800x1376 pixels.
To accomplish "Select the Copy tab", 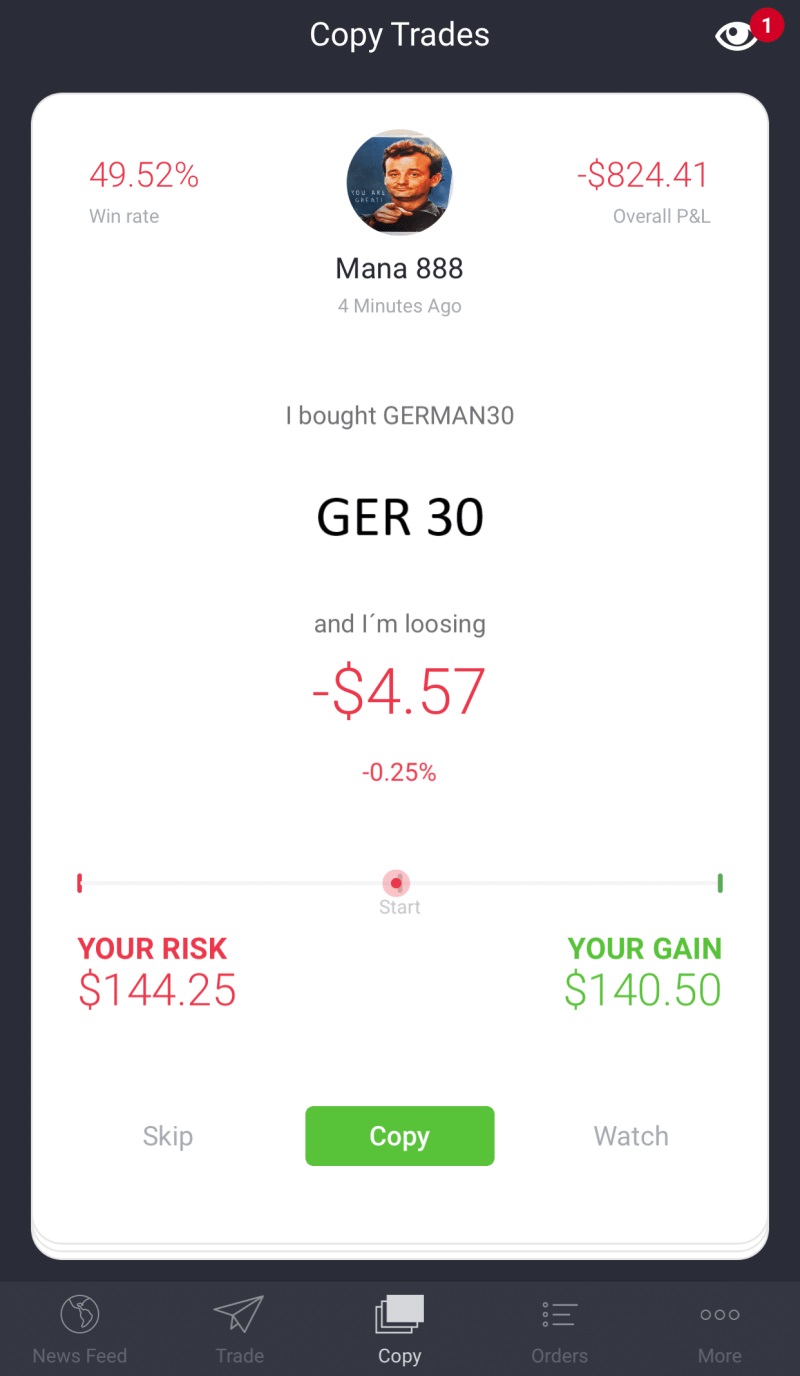I will (399, 1329).
